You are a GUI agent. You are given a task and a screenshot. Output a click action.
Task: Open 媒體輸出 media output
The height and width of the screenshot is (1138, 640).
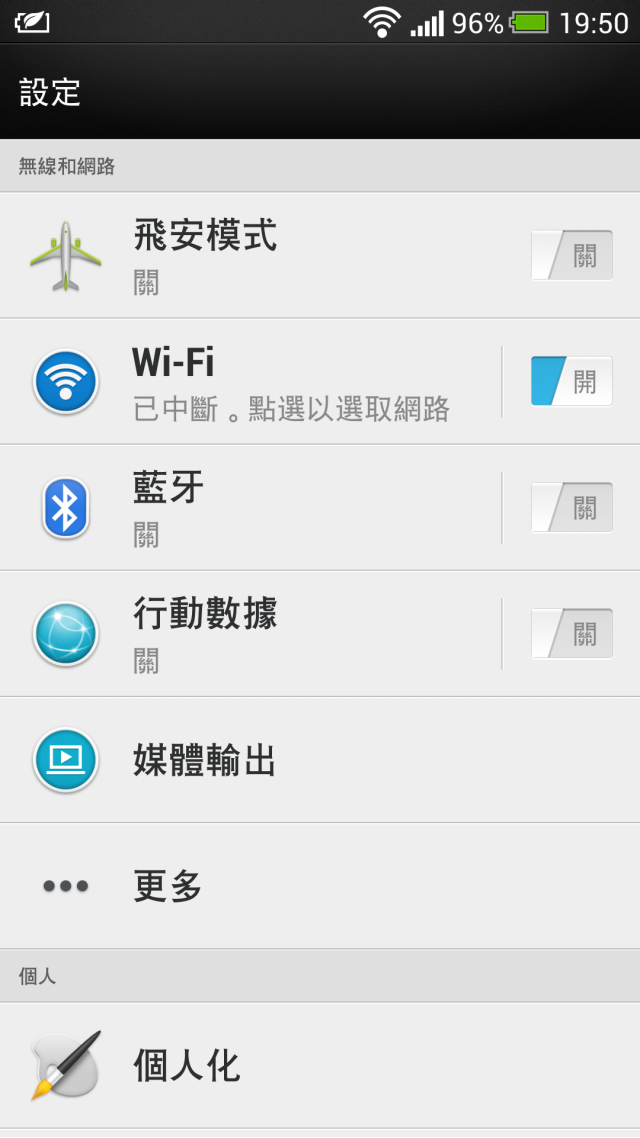[320, 760]
